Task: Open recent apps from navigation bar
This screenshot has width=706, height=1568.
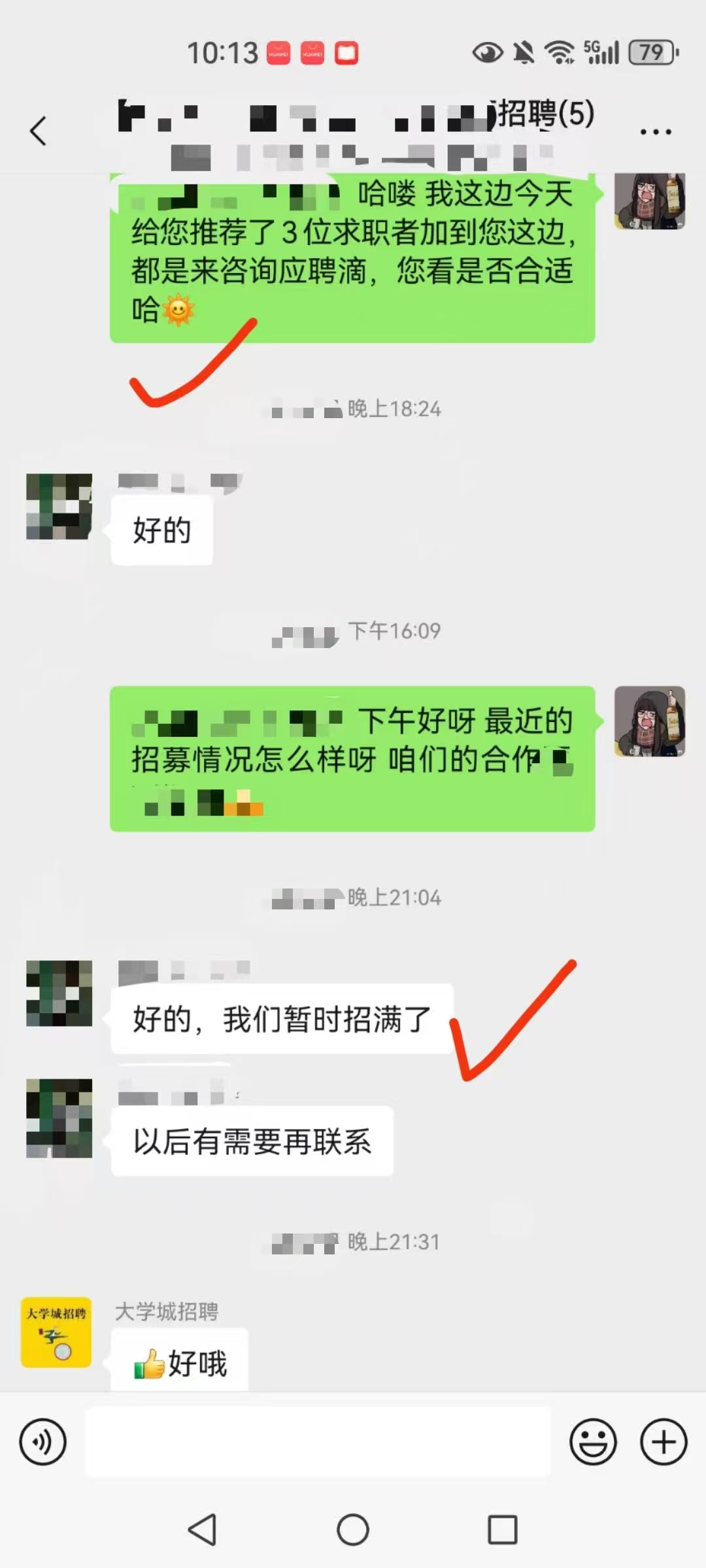Action: pyautogui.click(x=502, y=1529)
